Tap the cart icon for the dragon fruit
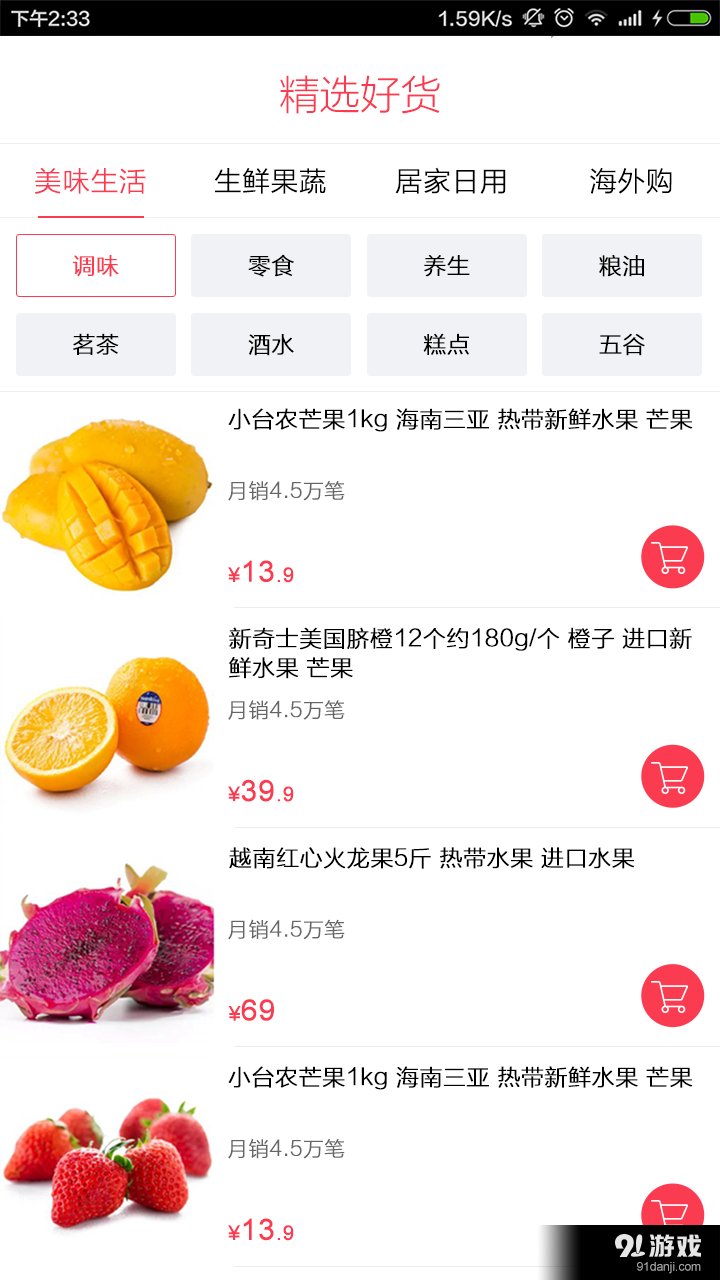This screenshot has width=720, height=1280. pyautogui.click(x=672, y=996)
